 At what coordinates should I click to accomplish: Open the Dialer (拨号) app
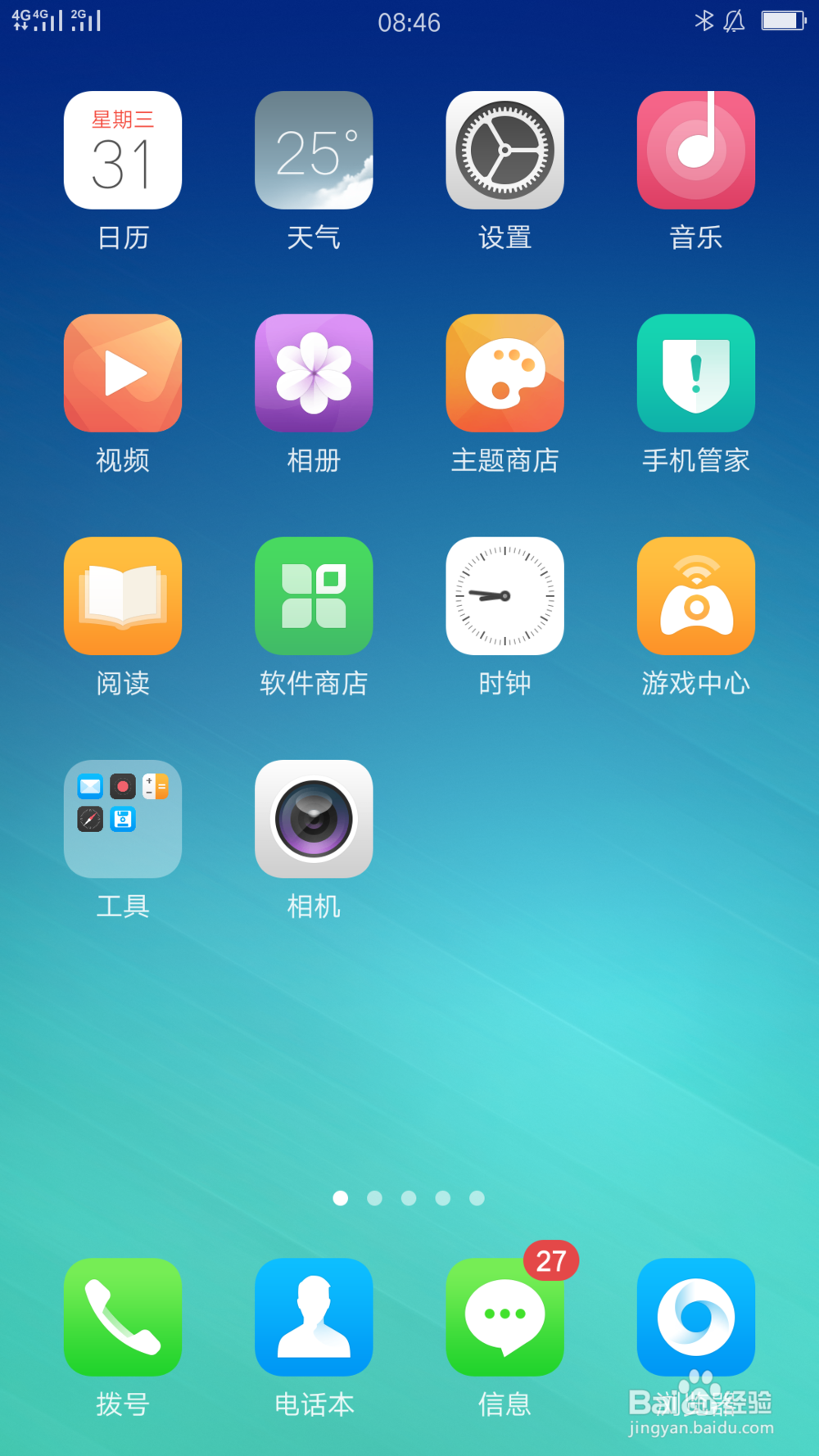pos(122,1317)
